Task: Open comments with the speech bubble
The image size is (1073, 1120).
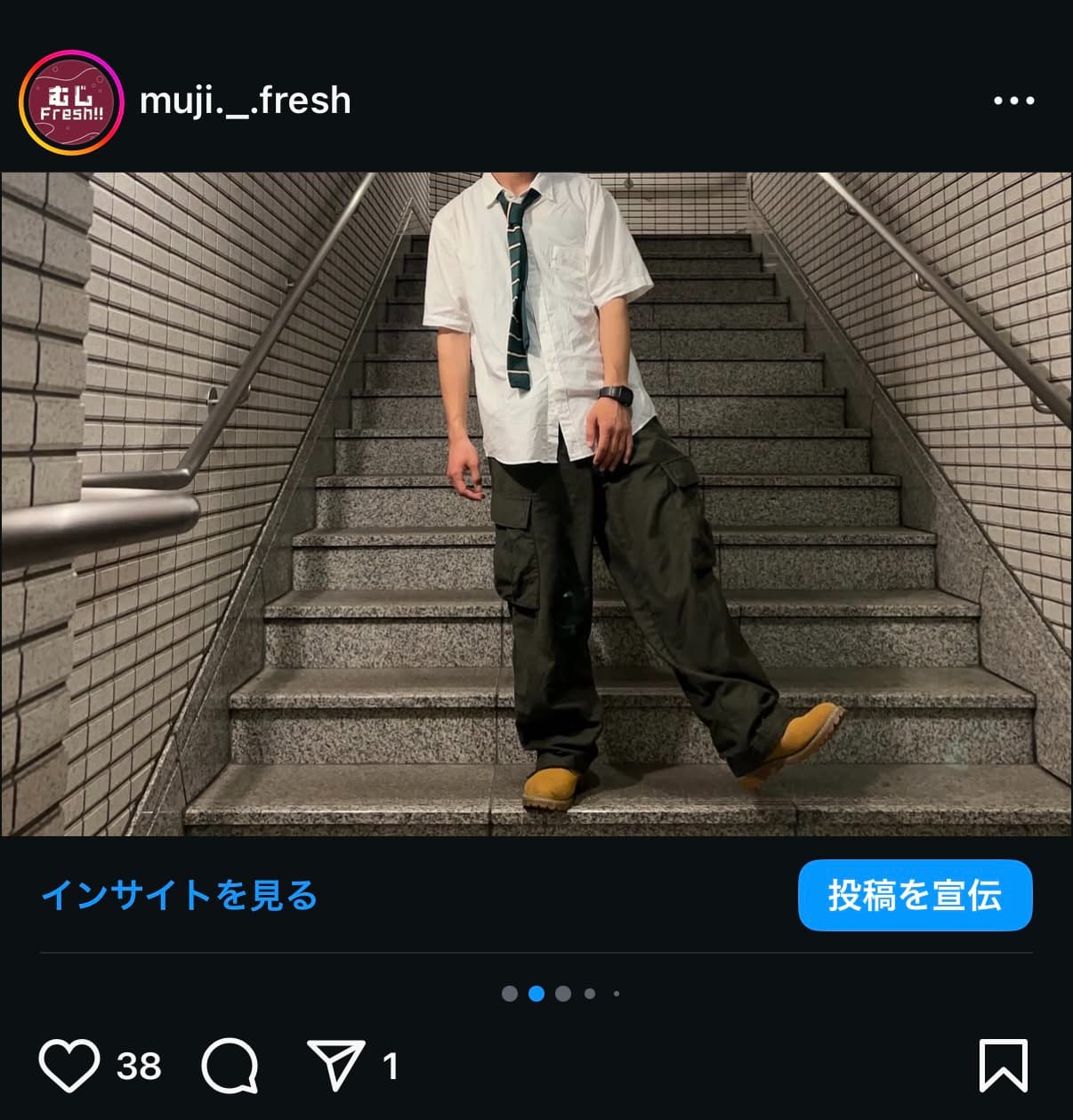Action: tap(230, 1065)
